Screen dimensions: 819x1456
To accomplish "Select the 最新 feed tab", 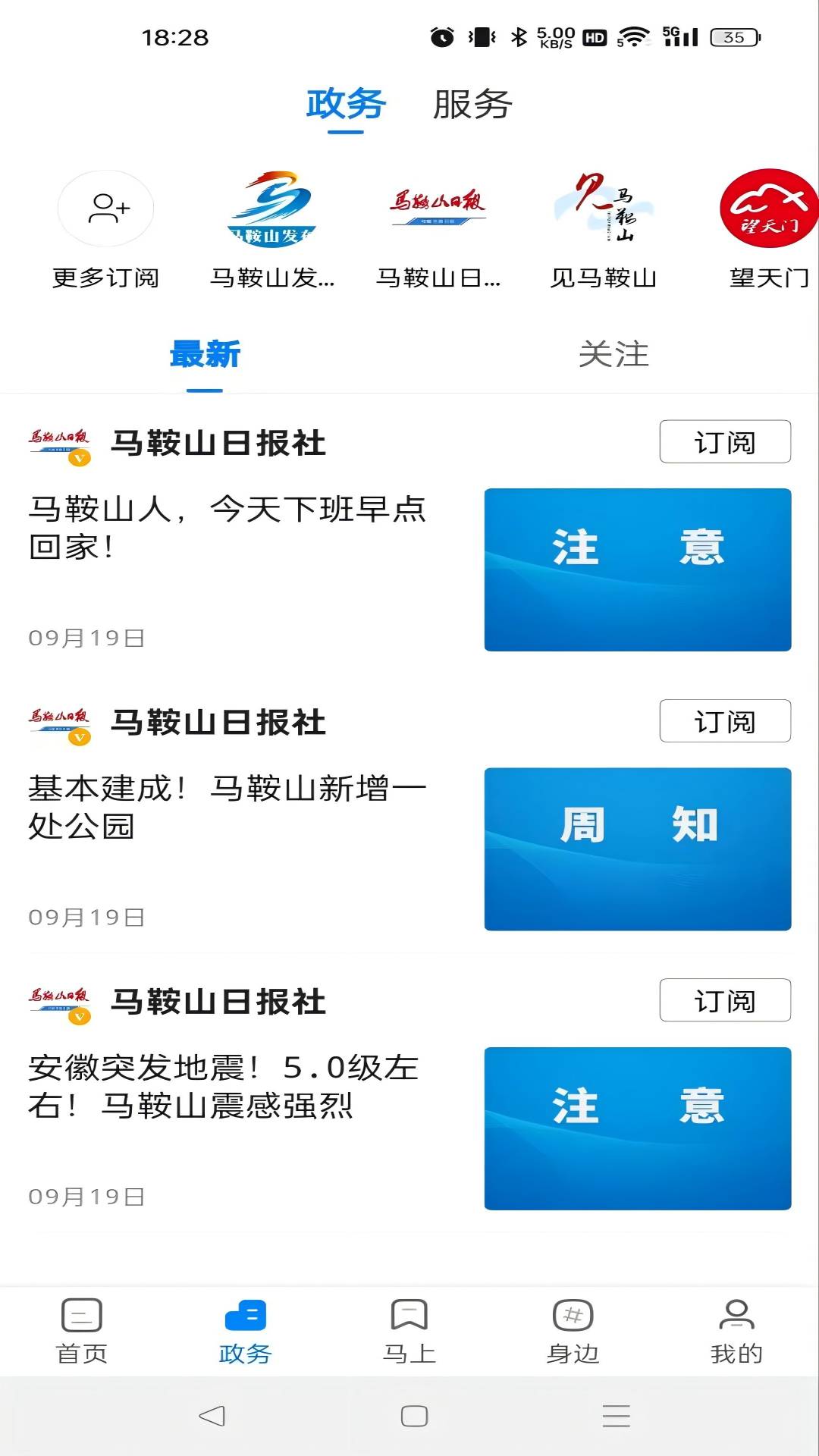I will click(x=205, y=355).
